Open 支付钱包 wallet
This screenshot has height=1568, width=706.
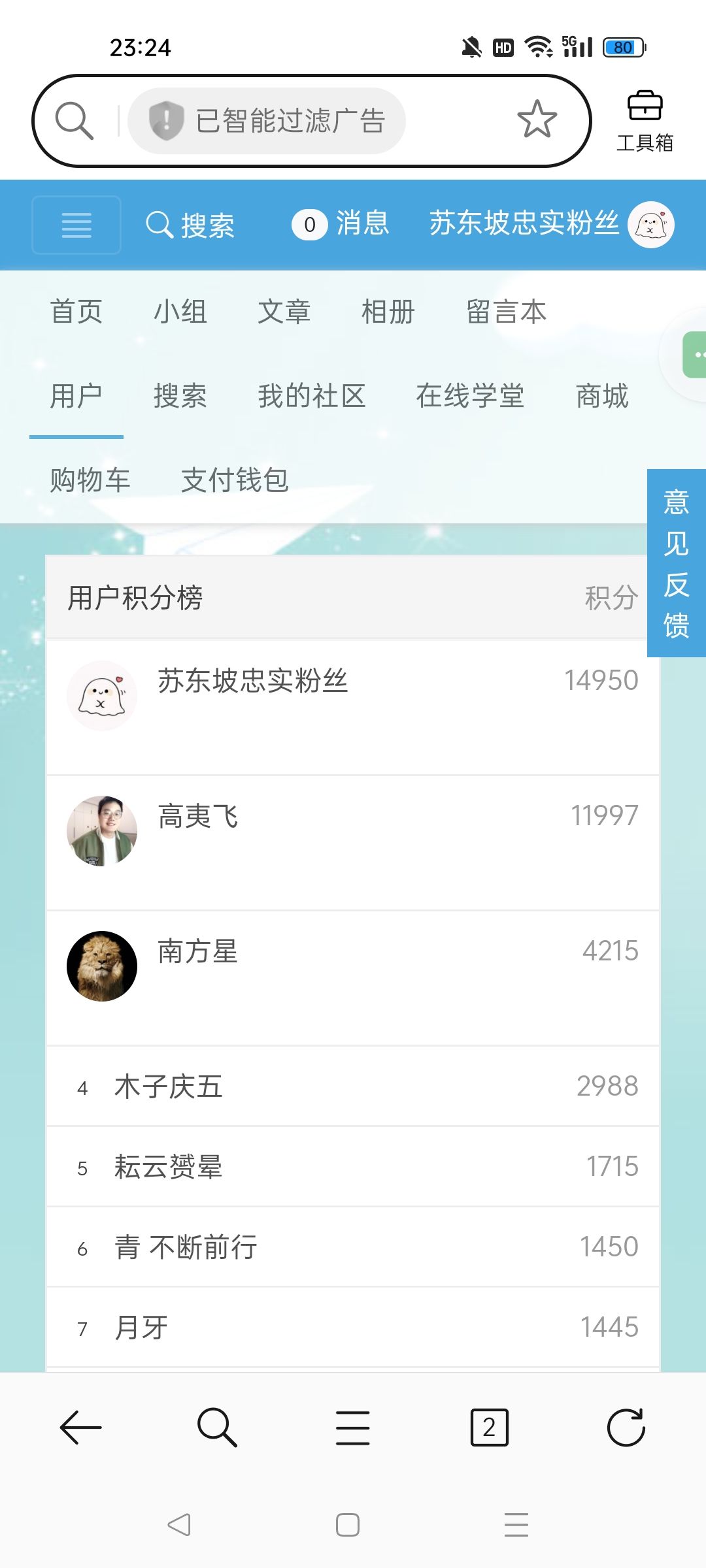point(235,480)
